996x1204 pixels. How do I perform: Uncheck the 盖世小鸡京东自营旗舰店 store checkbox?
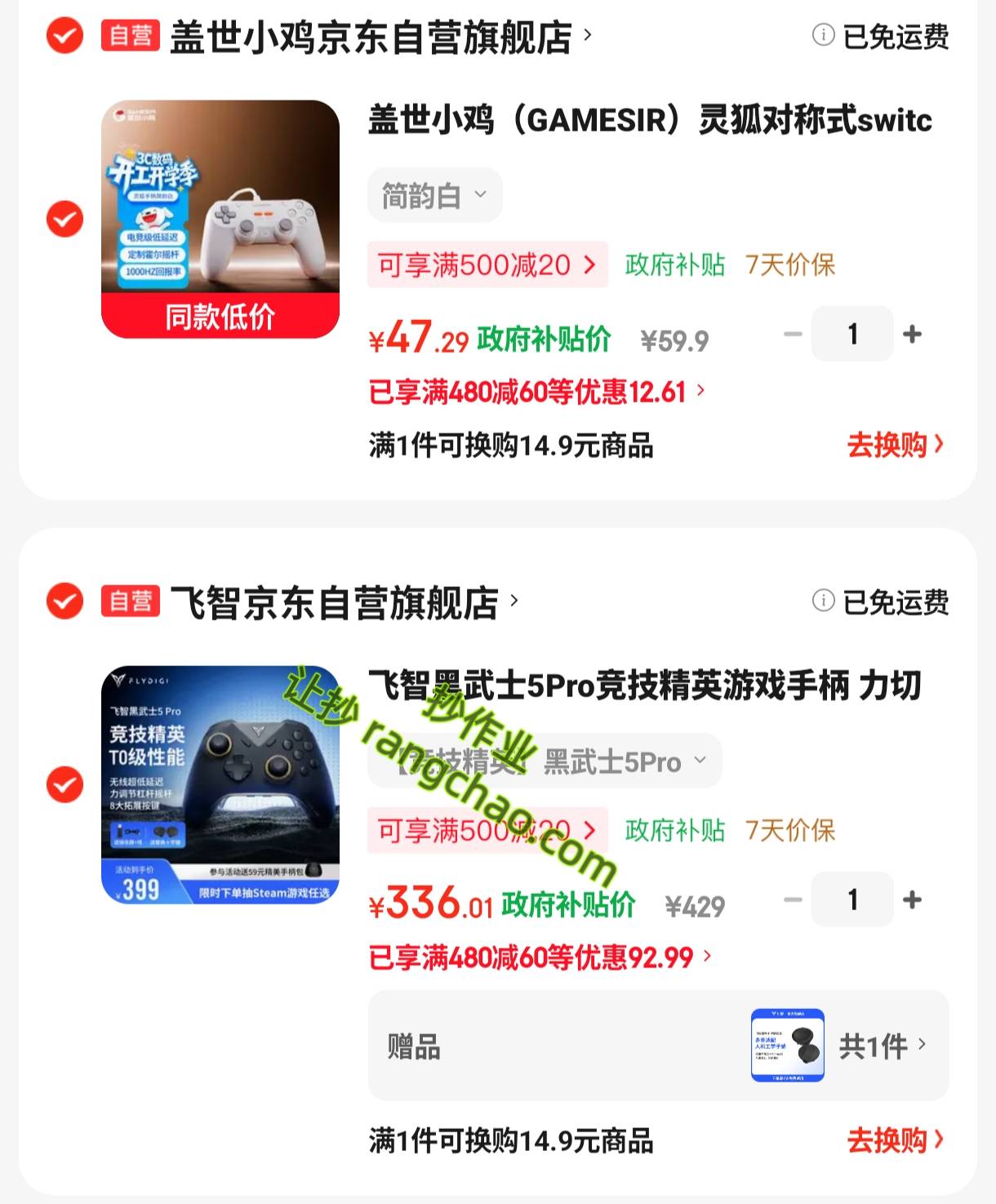(64, 36)
